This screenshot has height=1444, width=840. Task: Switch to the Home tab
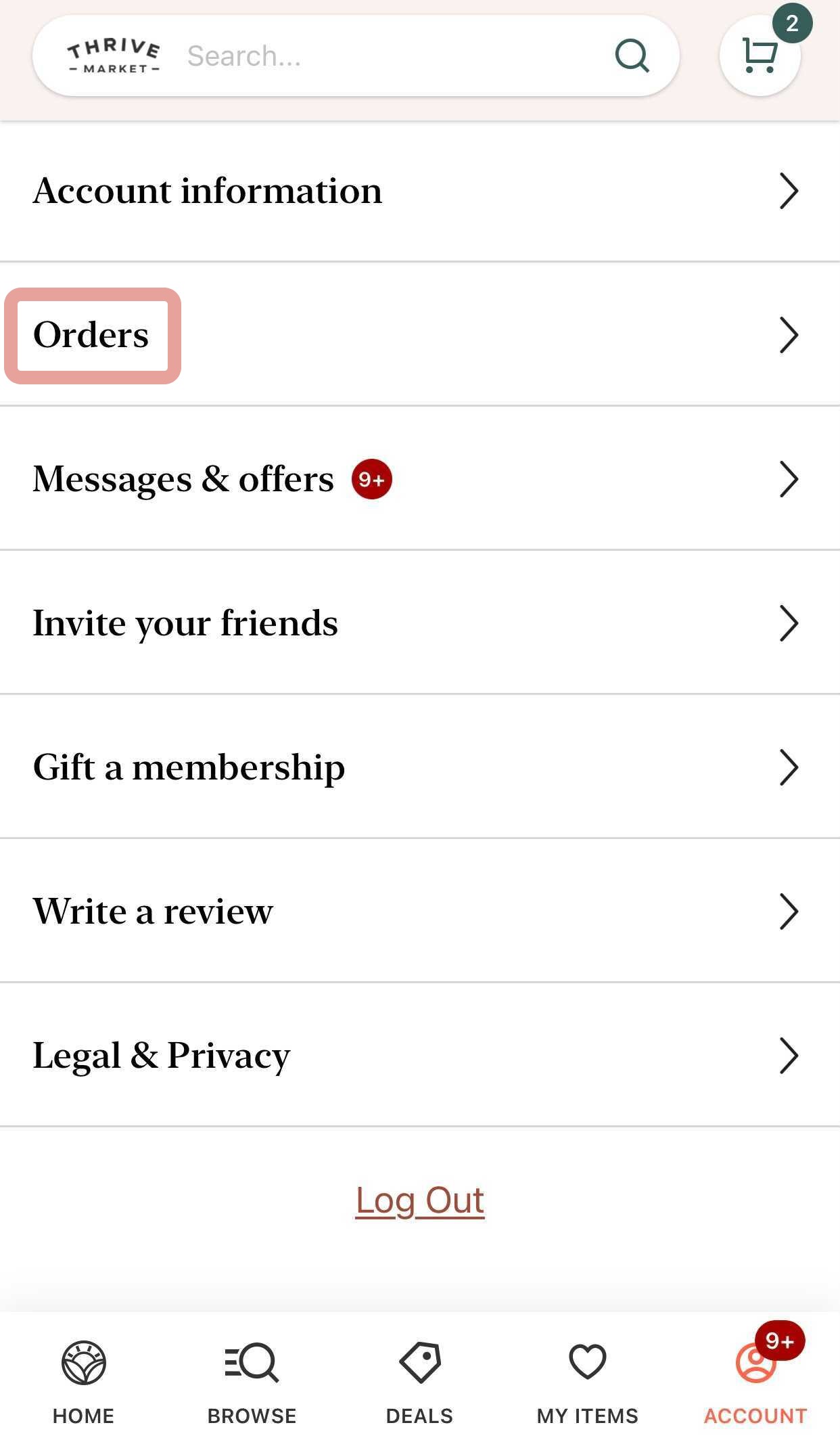84,1380
